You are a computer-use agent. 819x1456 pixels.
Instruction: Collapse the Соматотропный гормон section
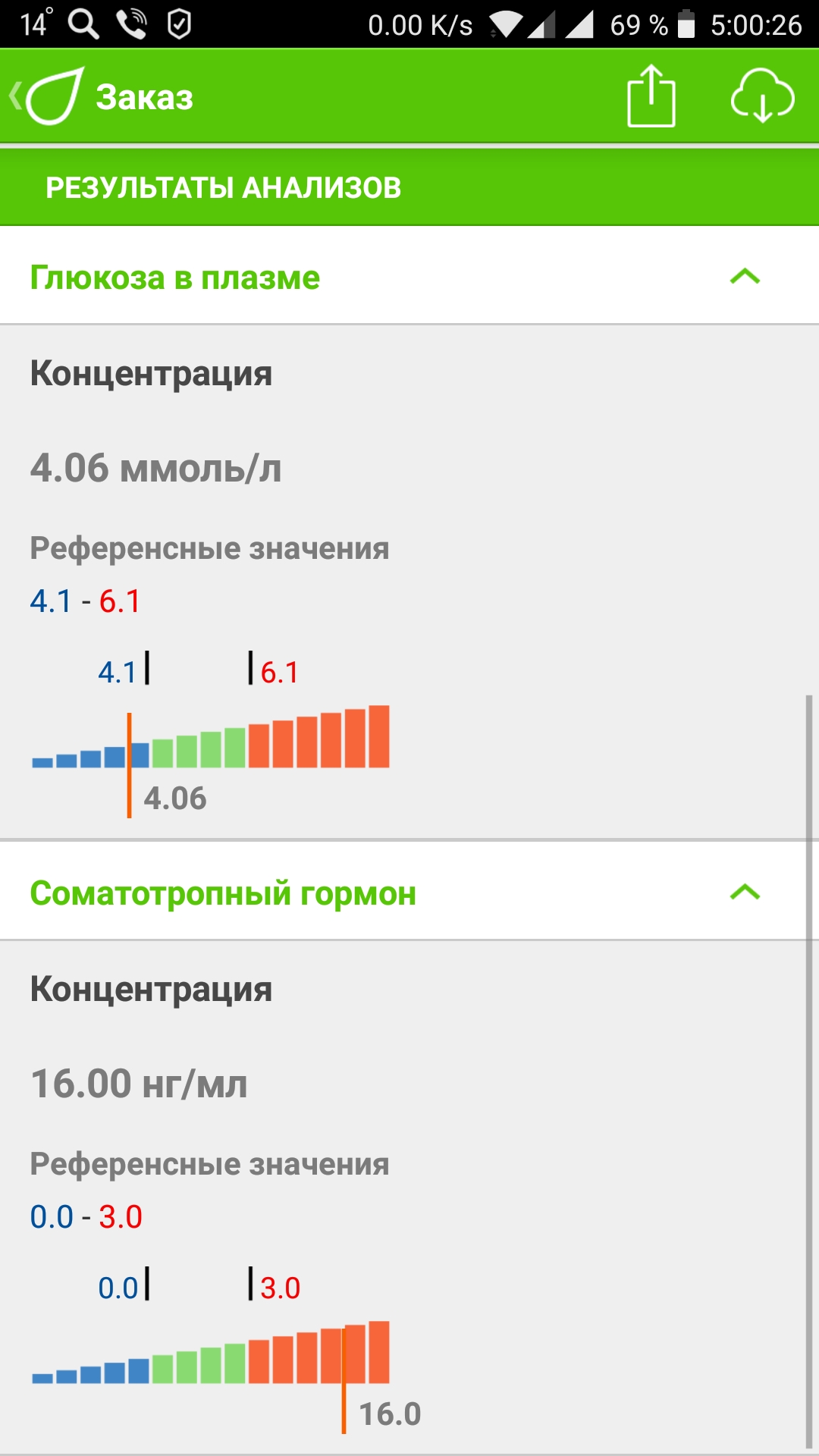coord(745,893)
